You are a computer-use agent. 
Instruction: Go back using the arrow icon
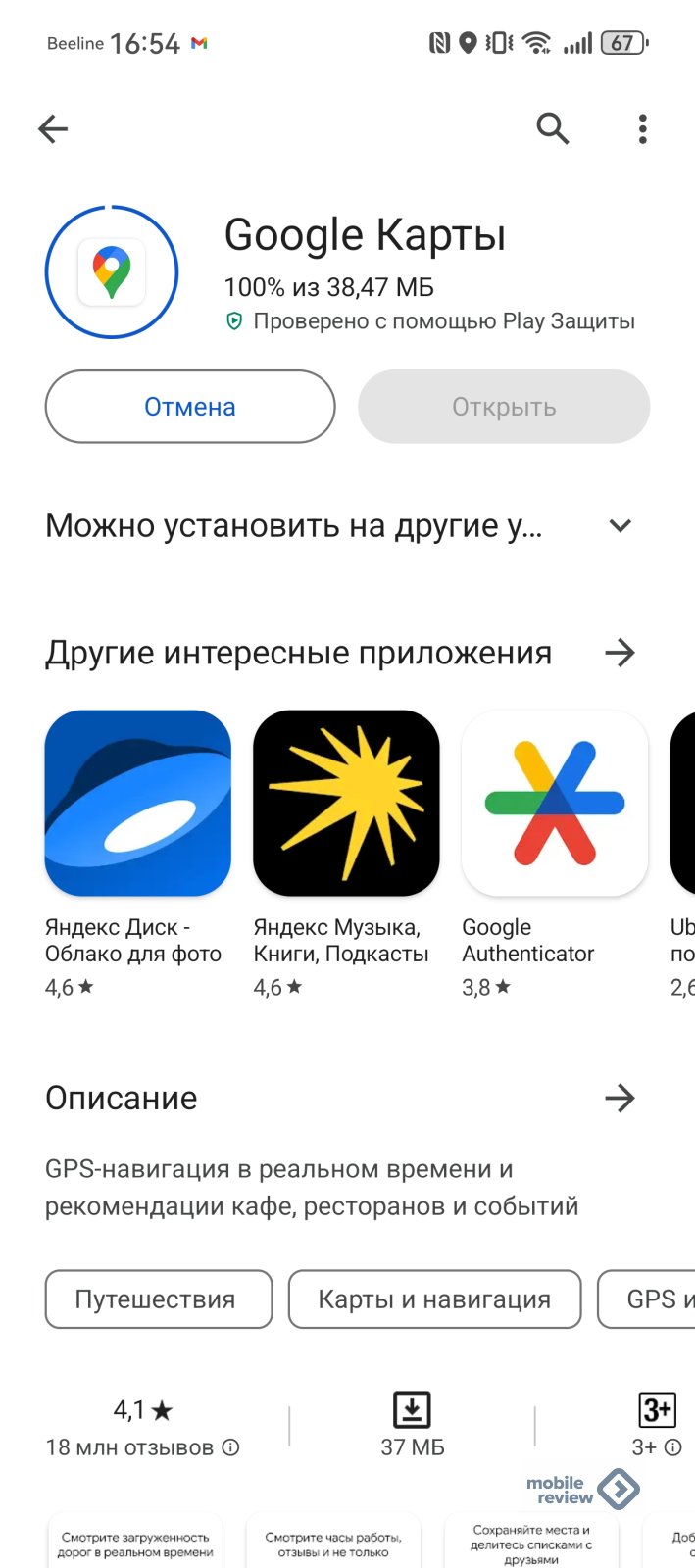53,128
